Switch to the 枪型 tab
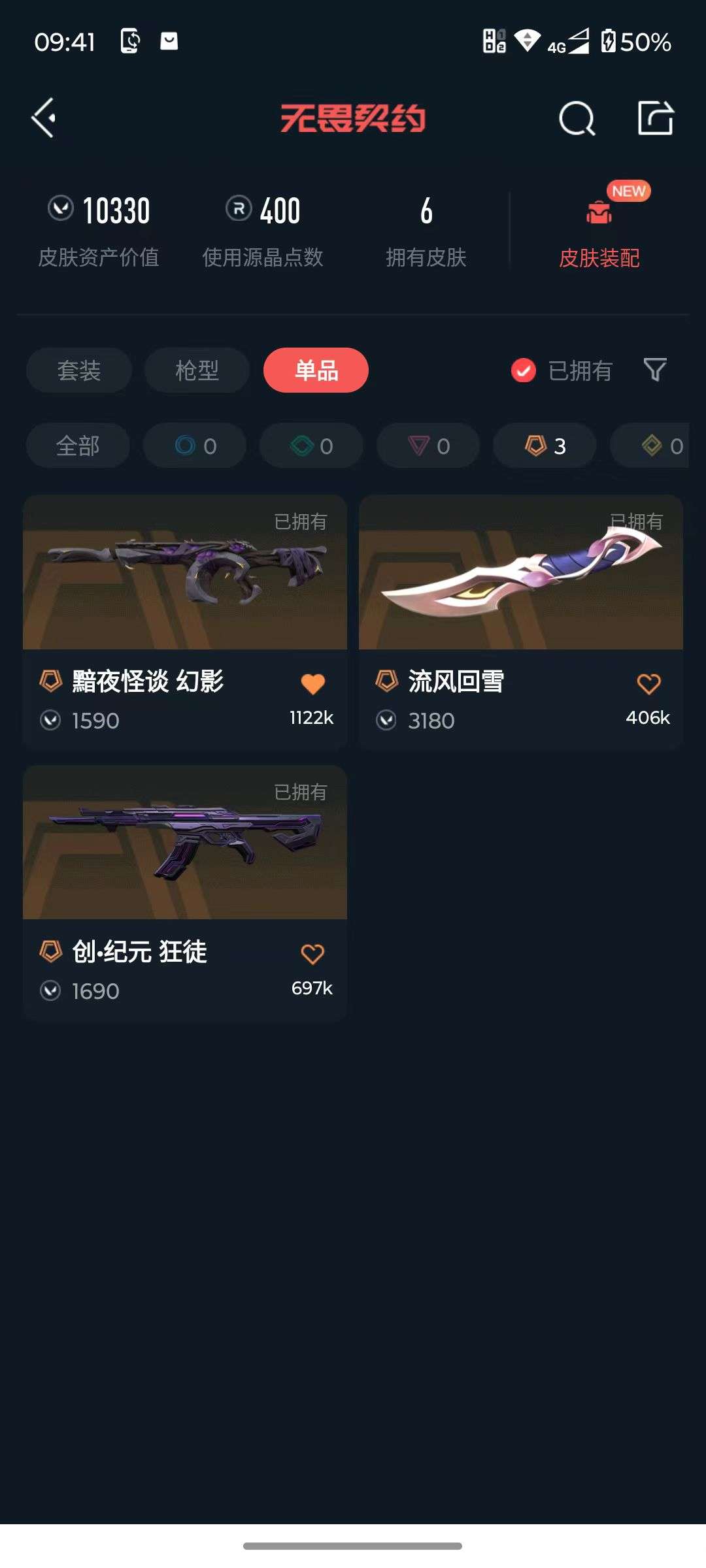706x1568 pixels. click(x=195, y=370)
